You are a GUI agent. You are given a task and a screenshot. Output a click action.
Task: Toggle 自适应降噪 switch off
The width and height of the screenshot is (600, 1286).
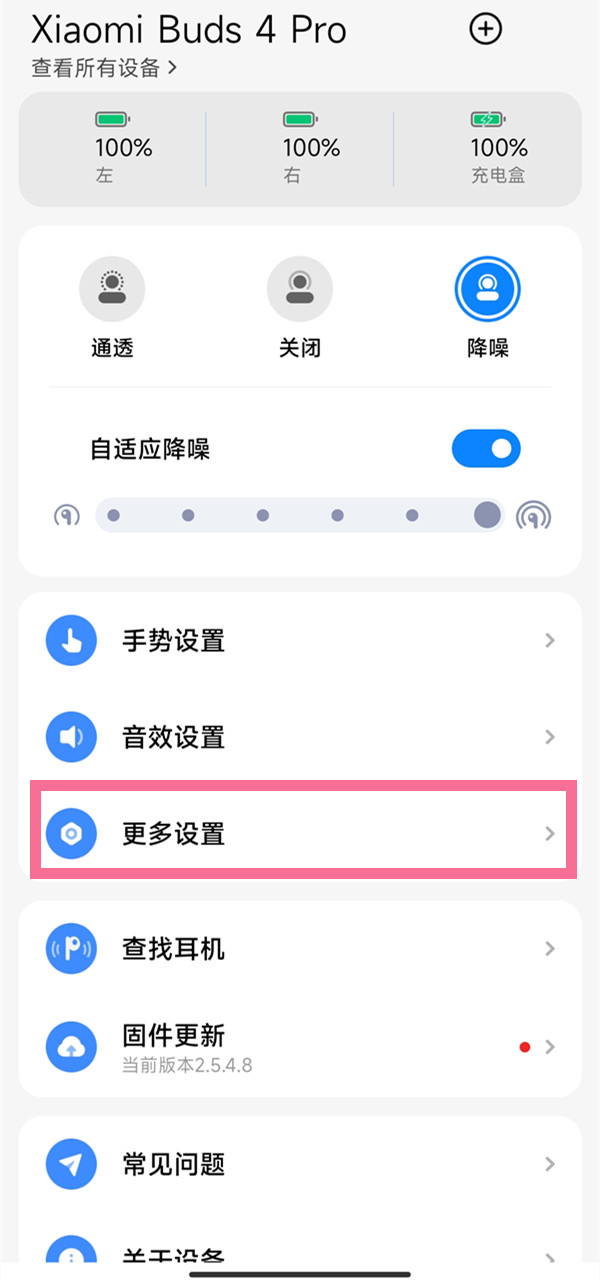[486, 449]
